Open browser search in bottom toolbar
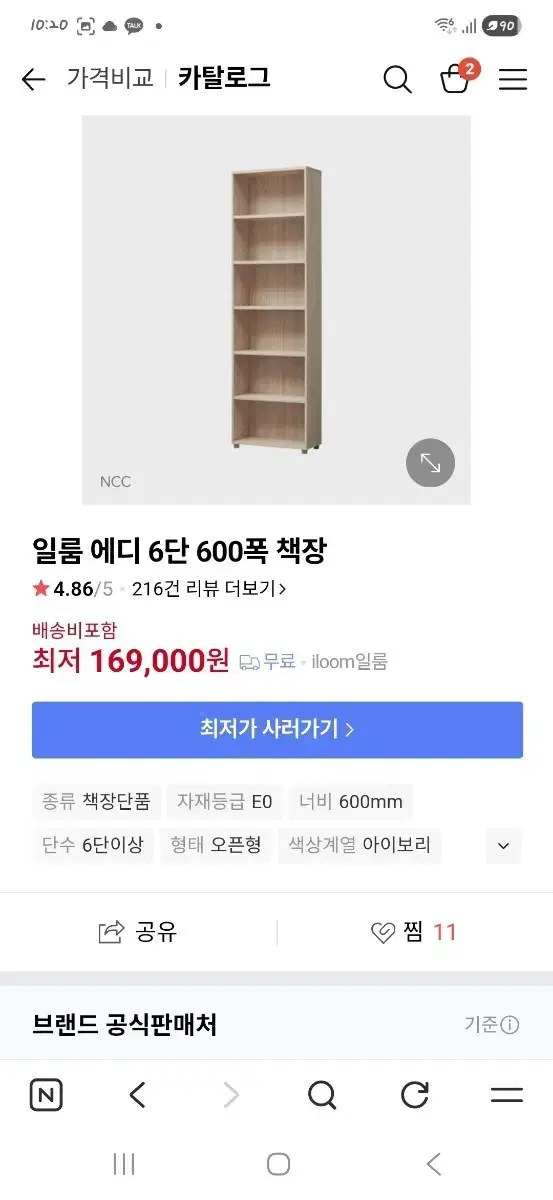This screenshot has width=553, height=1200. [322, 1095]
